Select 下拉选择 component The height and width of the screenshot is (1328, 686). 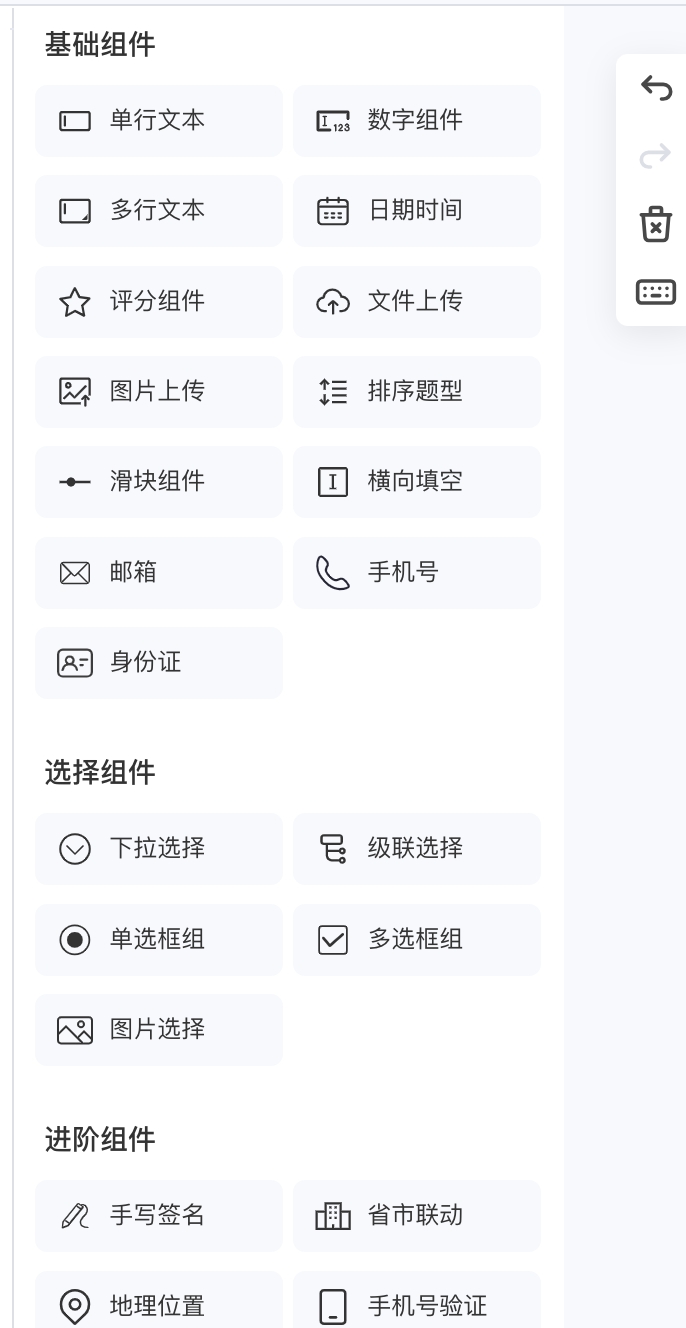coord(158,849)
